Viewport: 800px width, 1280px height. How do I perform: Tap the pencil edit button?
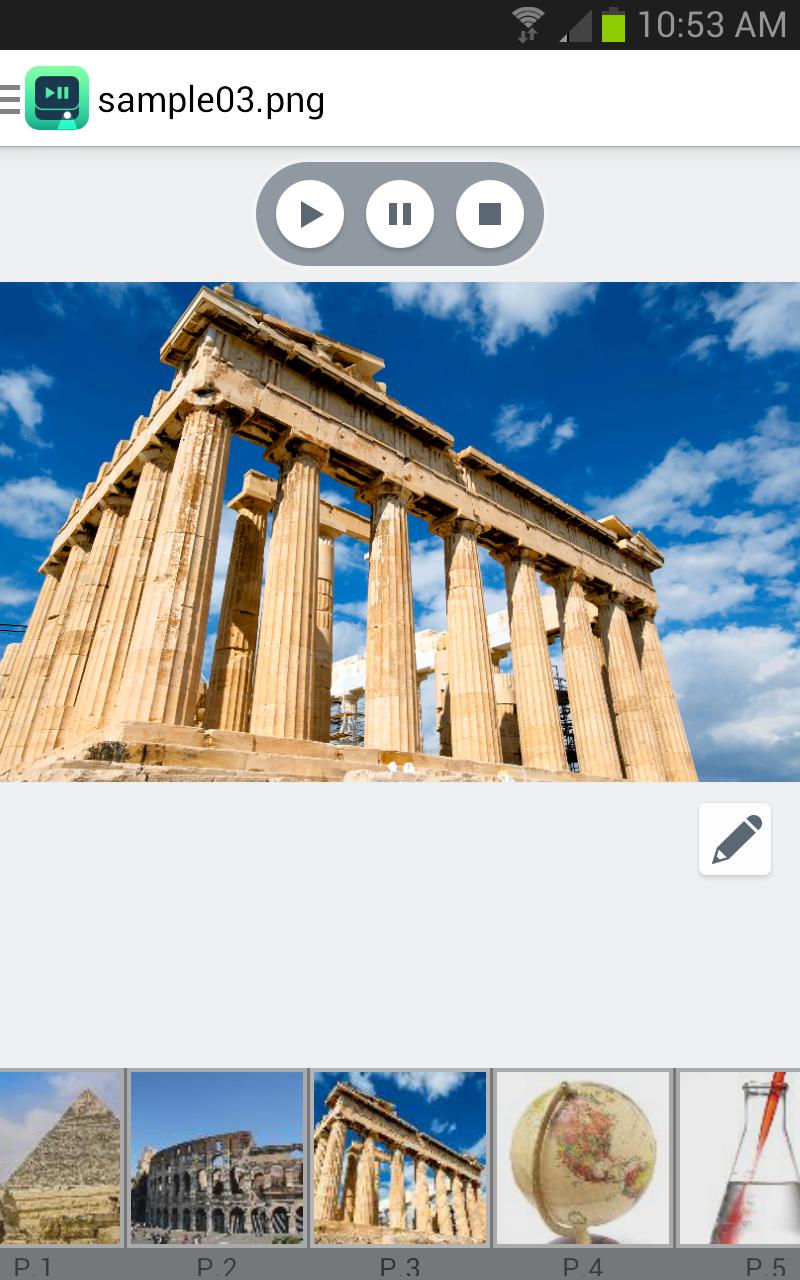735,839
